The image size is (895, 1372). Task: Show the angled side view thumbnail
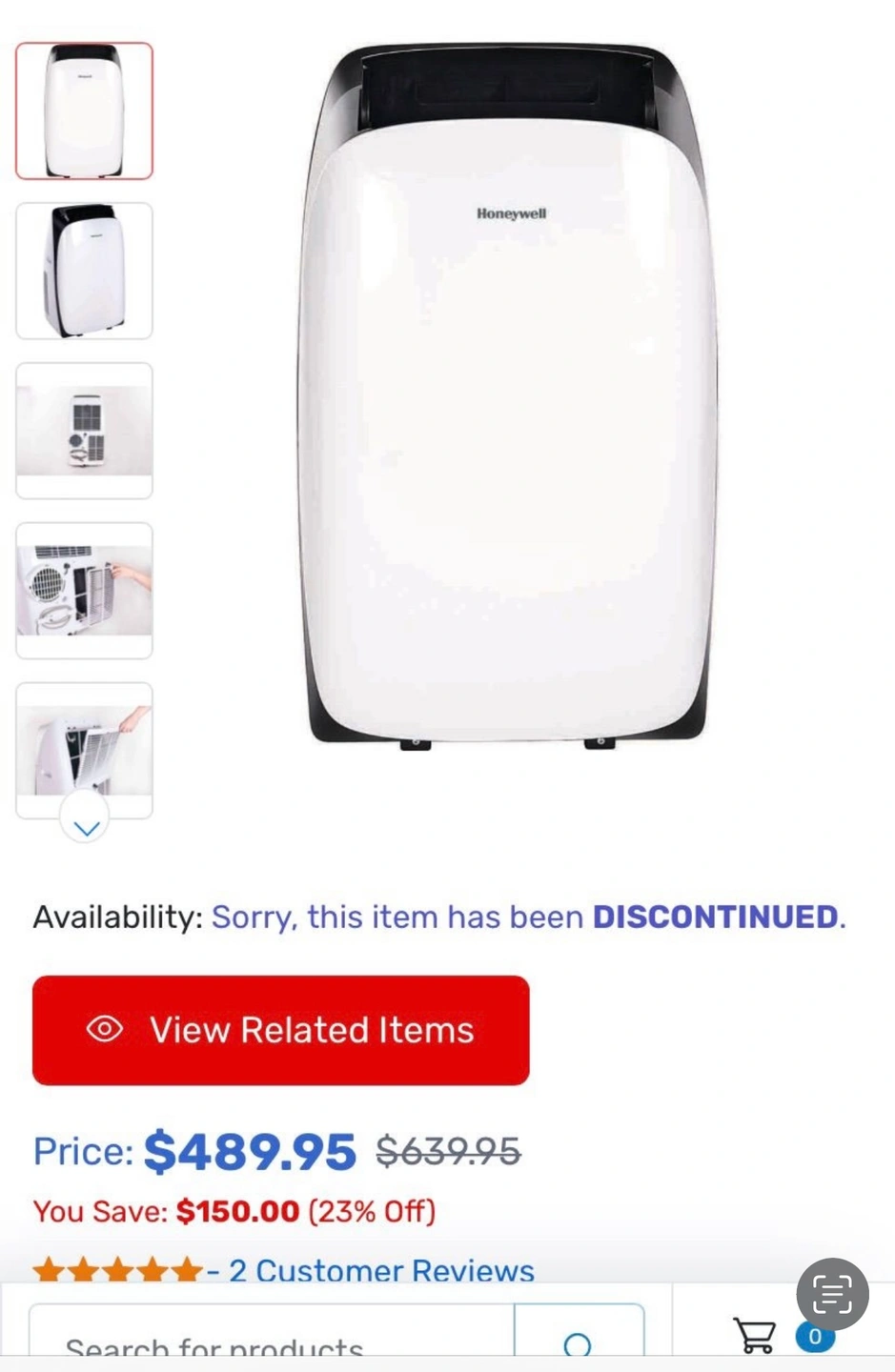coord(84,271)
